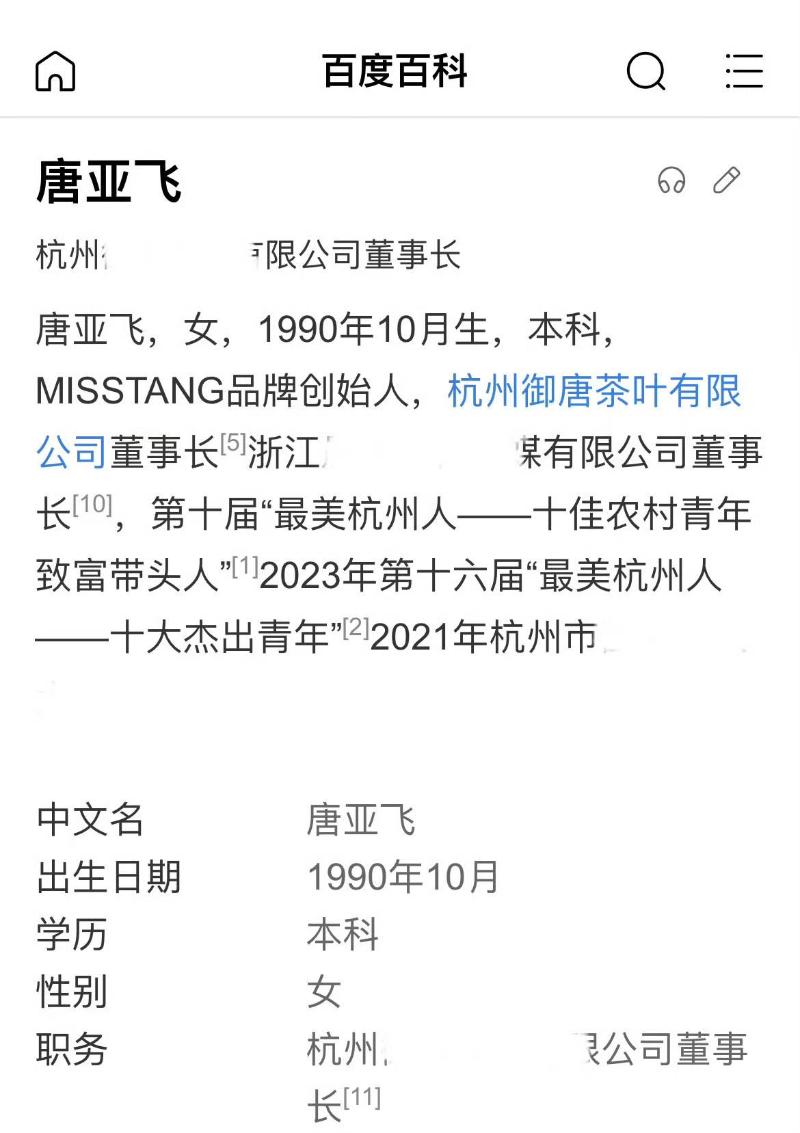View reference [2] footnote
Image resolution: width=800 pixels, height=1133 pixels.
click(x=355, y=629)
